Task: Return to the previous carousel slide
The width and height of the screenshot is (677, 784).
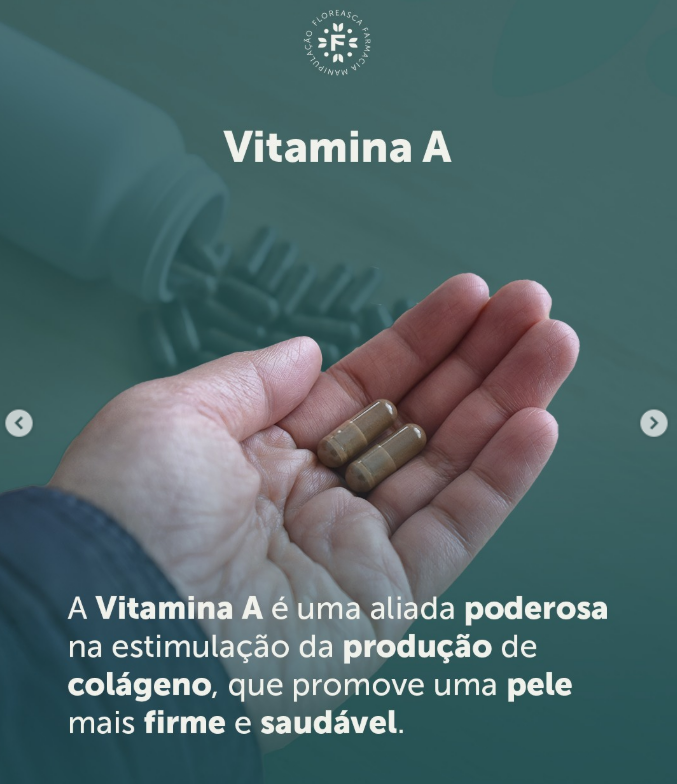Action: 19,423
